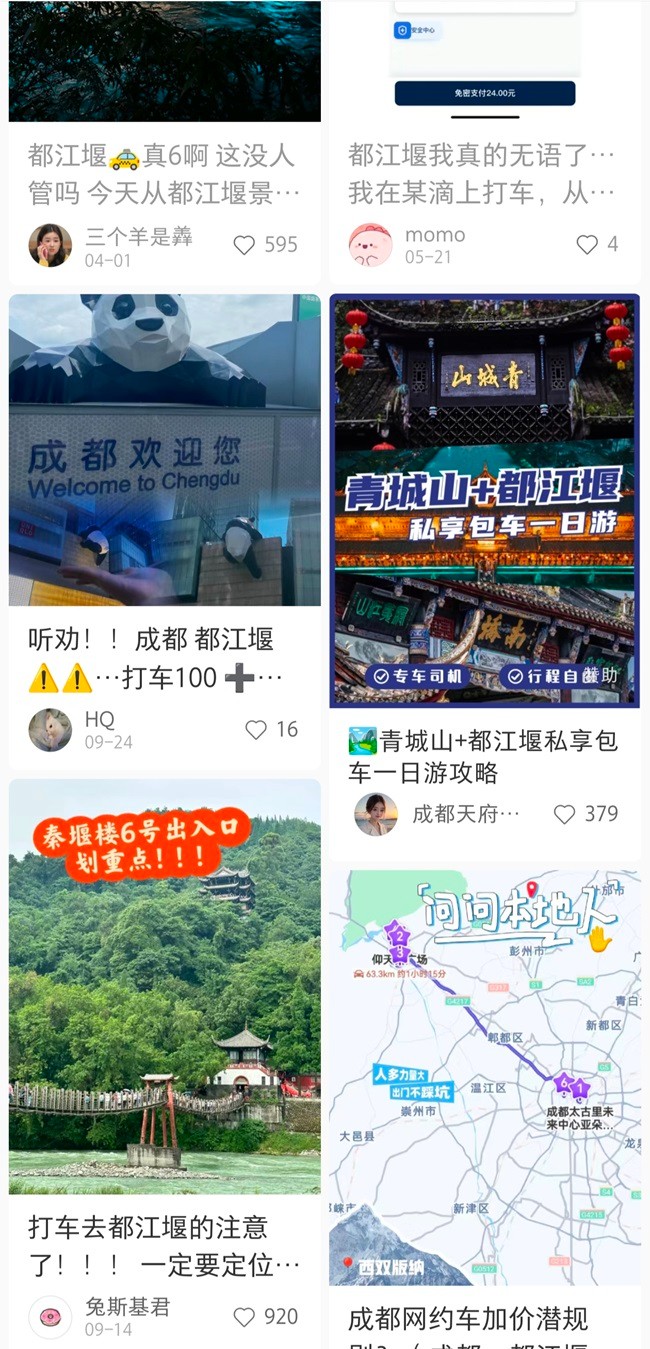Open 兔斯基君's profile avatar

tap(50, 1317)
